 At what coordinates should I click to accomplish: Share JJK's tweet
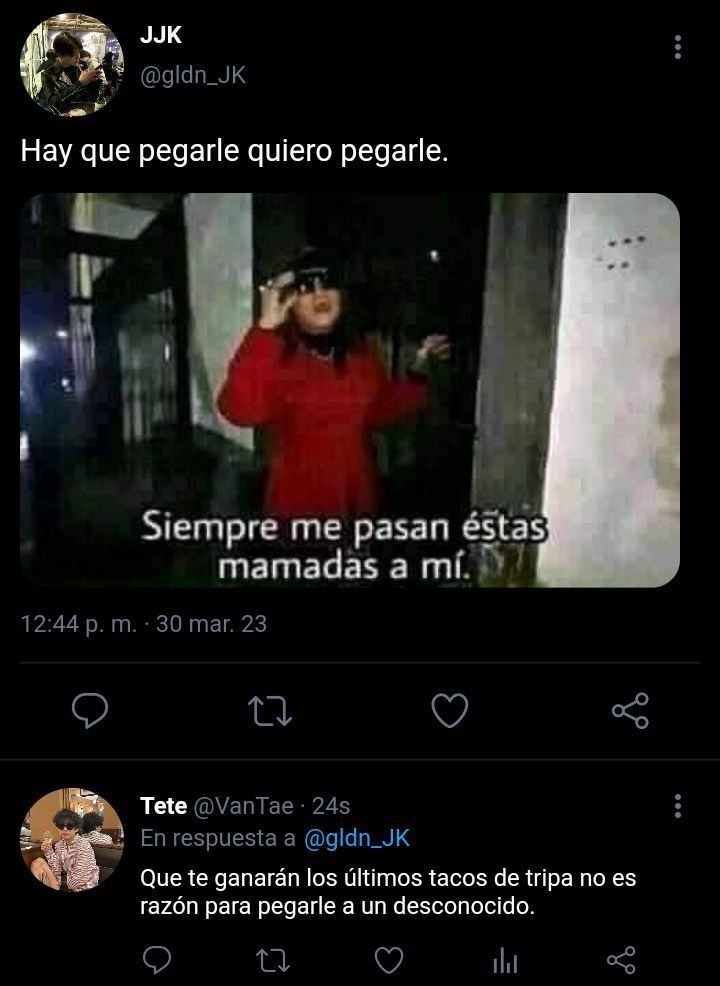tap(630, 711)
